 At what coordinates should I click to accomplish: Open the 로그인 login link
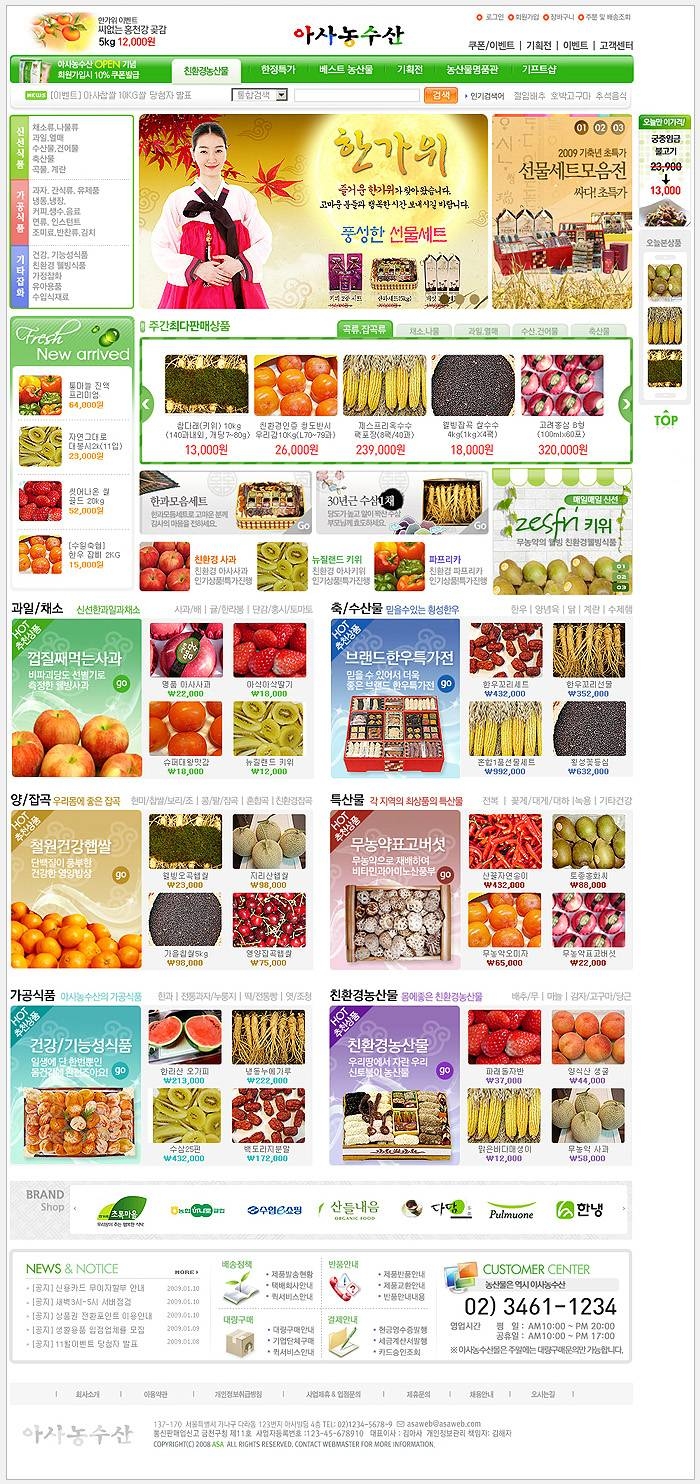point(494,17)
